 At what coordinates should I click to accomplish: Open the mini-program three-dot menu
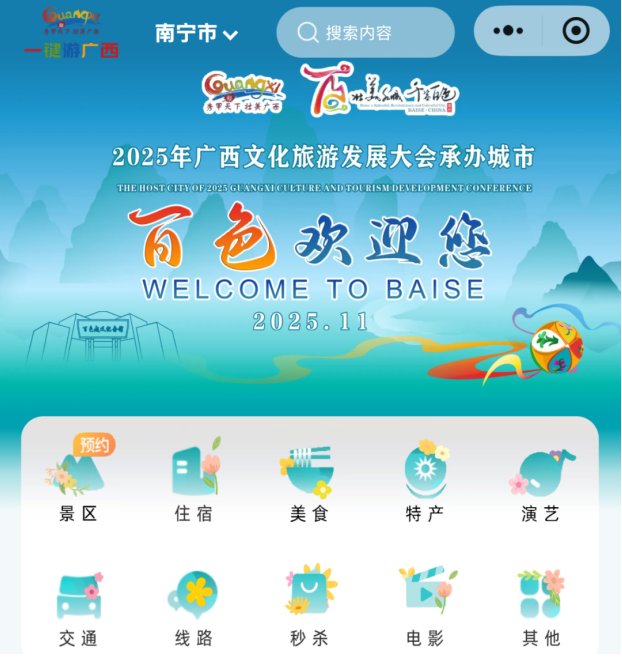[x=508, y=31]
